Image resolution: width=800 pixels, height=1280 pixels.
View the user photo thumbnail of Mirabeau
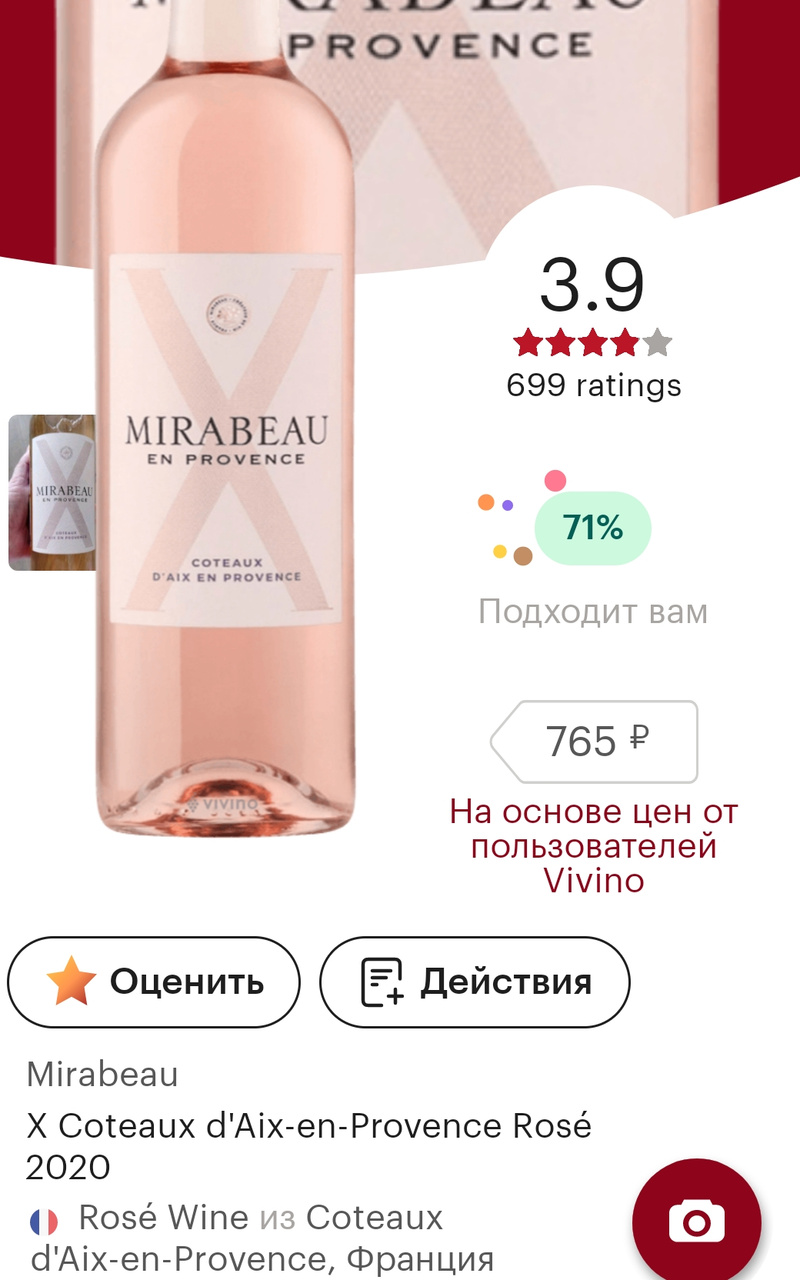pyautogui.click(x=52, y=493)
